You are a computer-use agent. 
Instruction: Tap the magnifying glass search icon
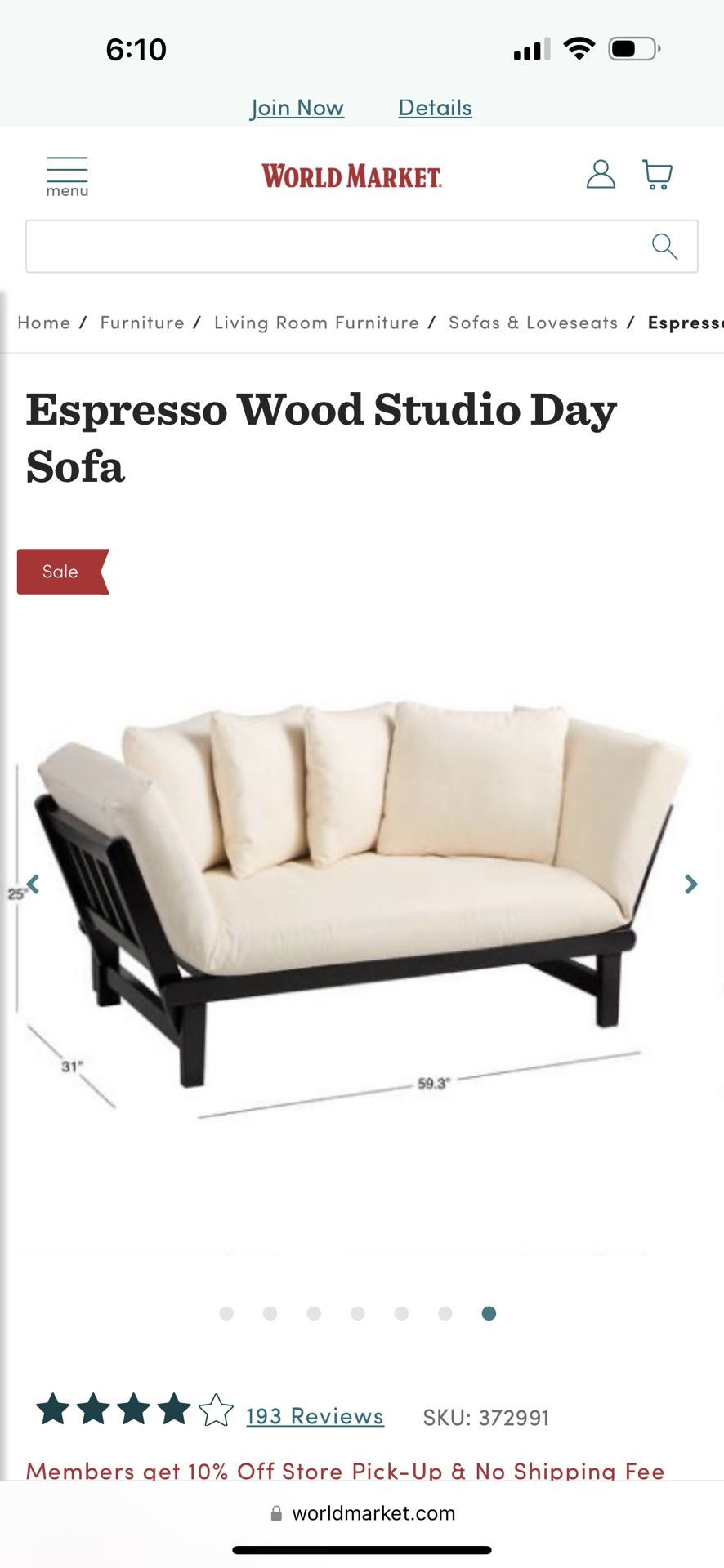pyautogui.click(x=664, y=246)
